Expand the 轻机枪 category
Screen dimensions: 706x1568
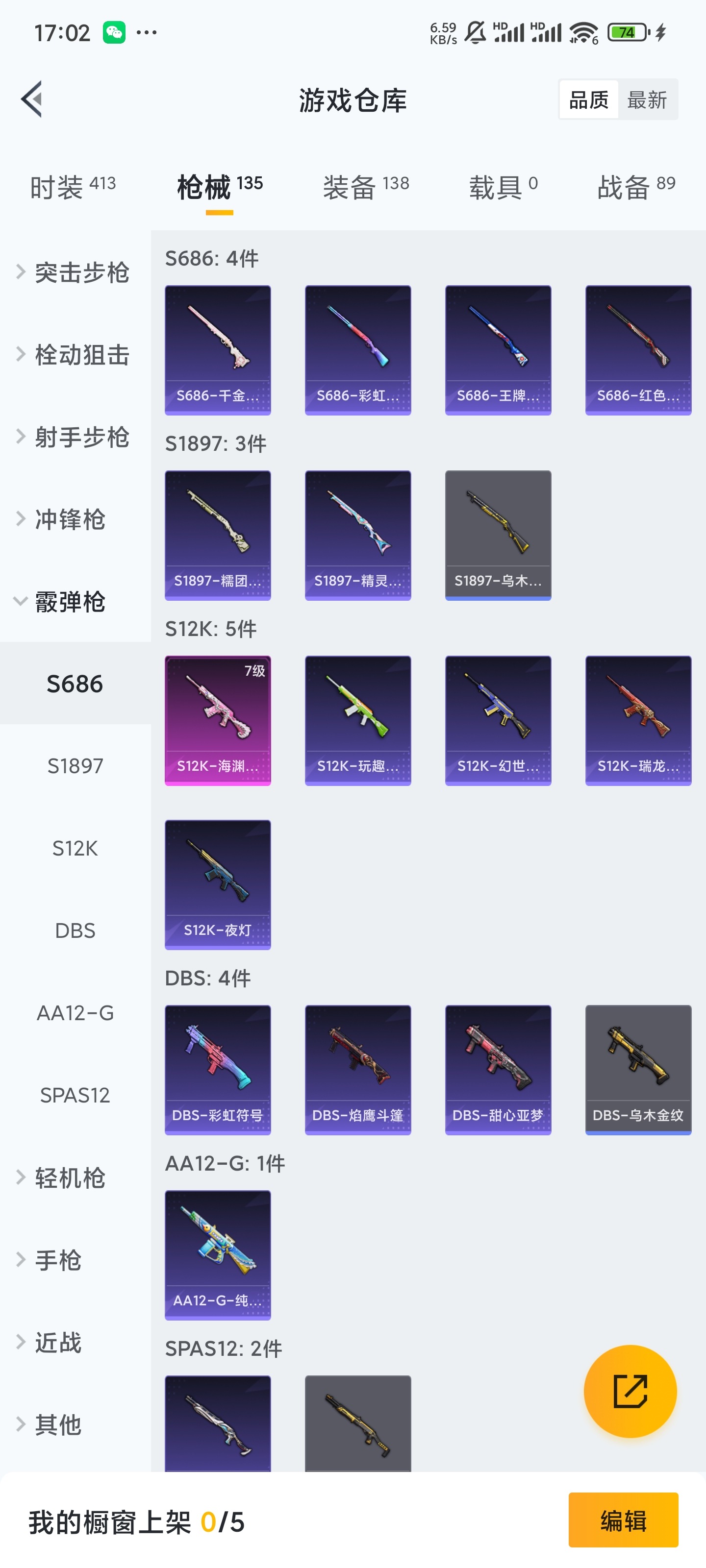click(70, 1178)
